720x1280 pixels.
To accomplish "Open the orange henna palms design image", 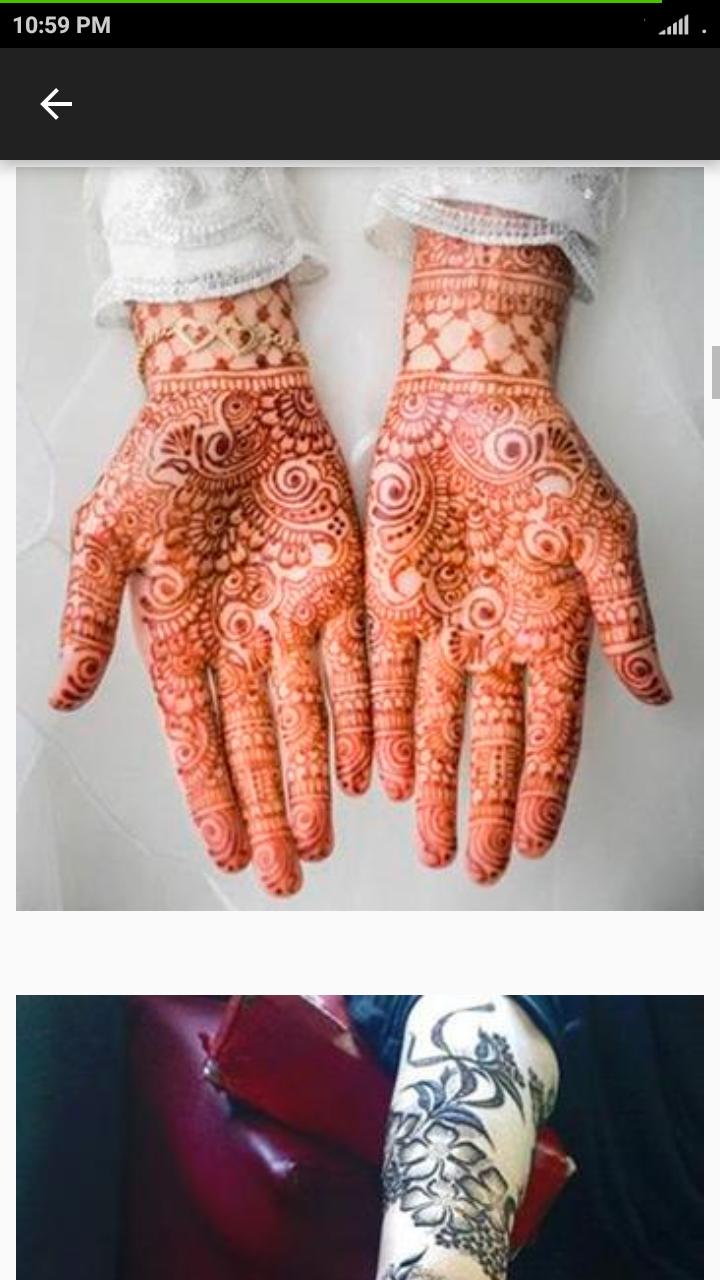I will tap(360, 538).
